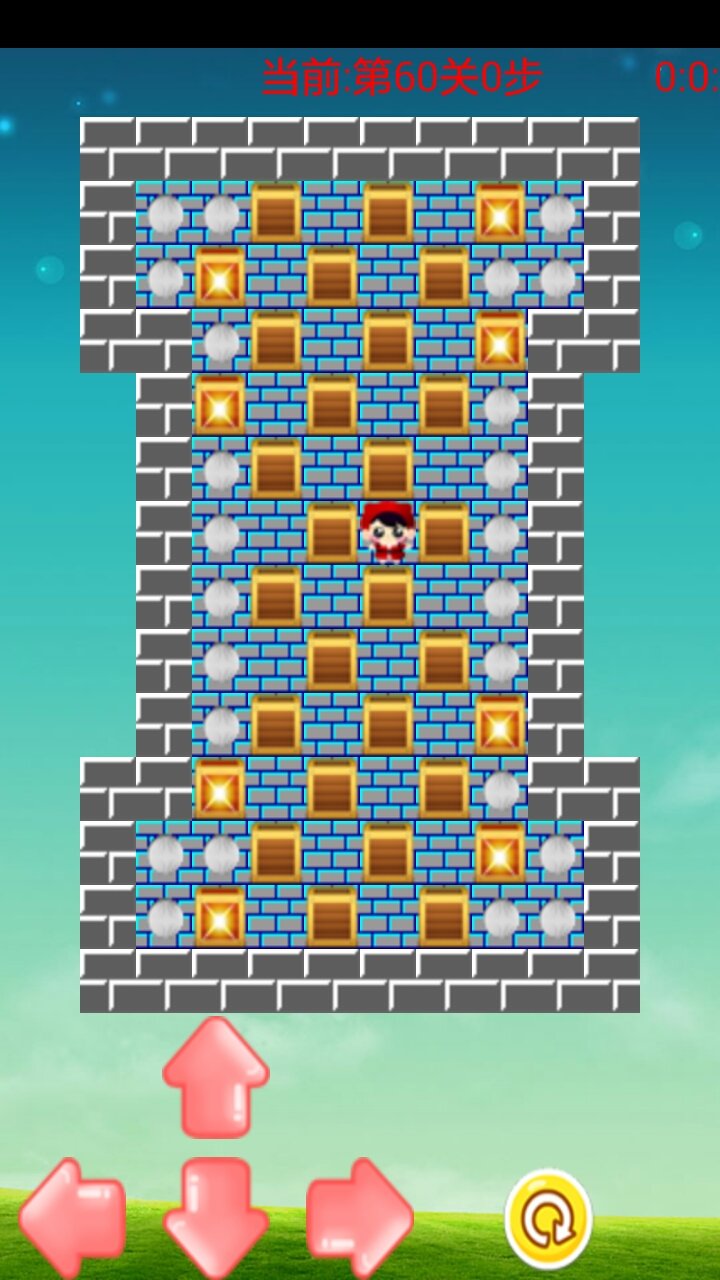The image size is (720, 1280).
Task: Tap the left arrow to move left
Action: click(x=72, y=1218)
